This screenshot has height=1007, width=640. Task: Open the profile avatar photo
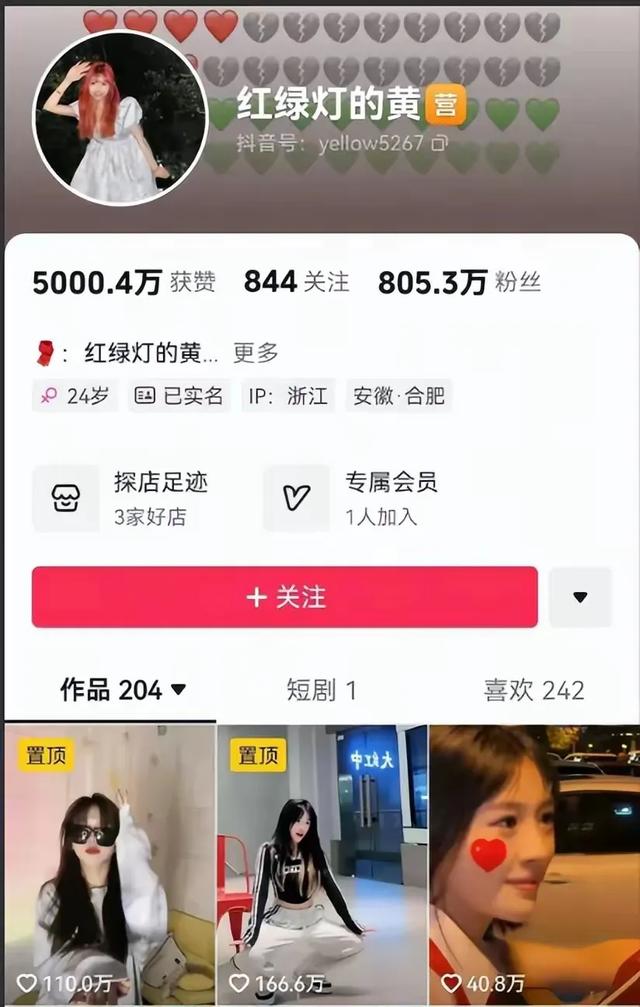tap(120, 118)
